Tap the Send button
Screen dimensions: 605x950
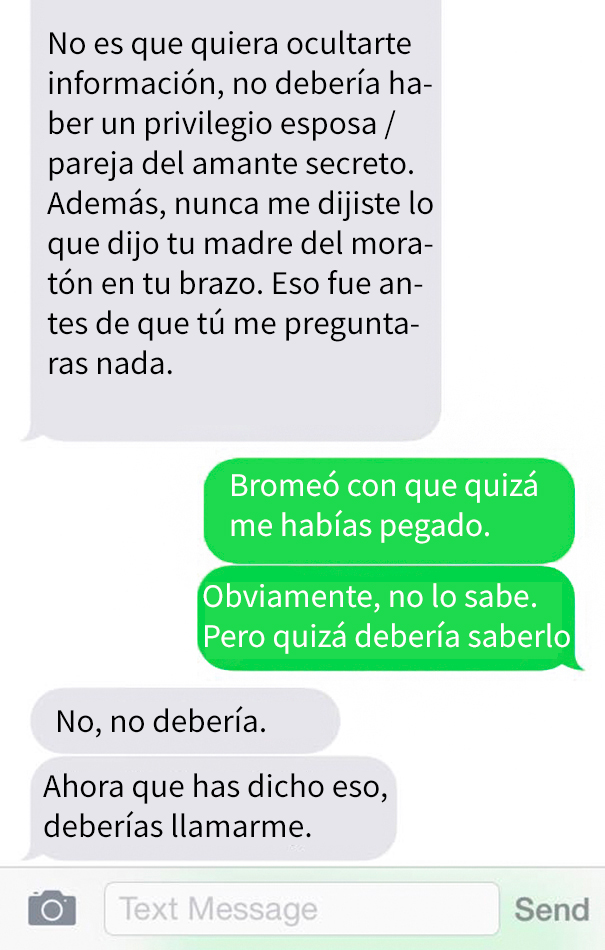(551, 909)
